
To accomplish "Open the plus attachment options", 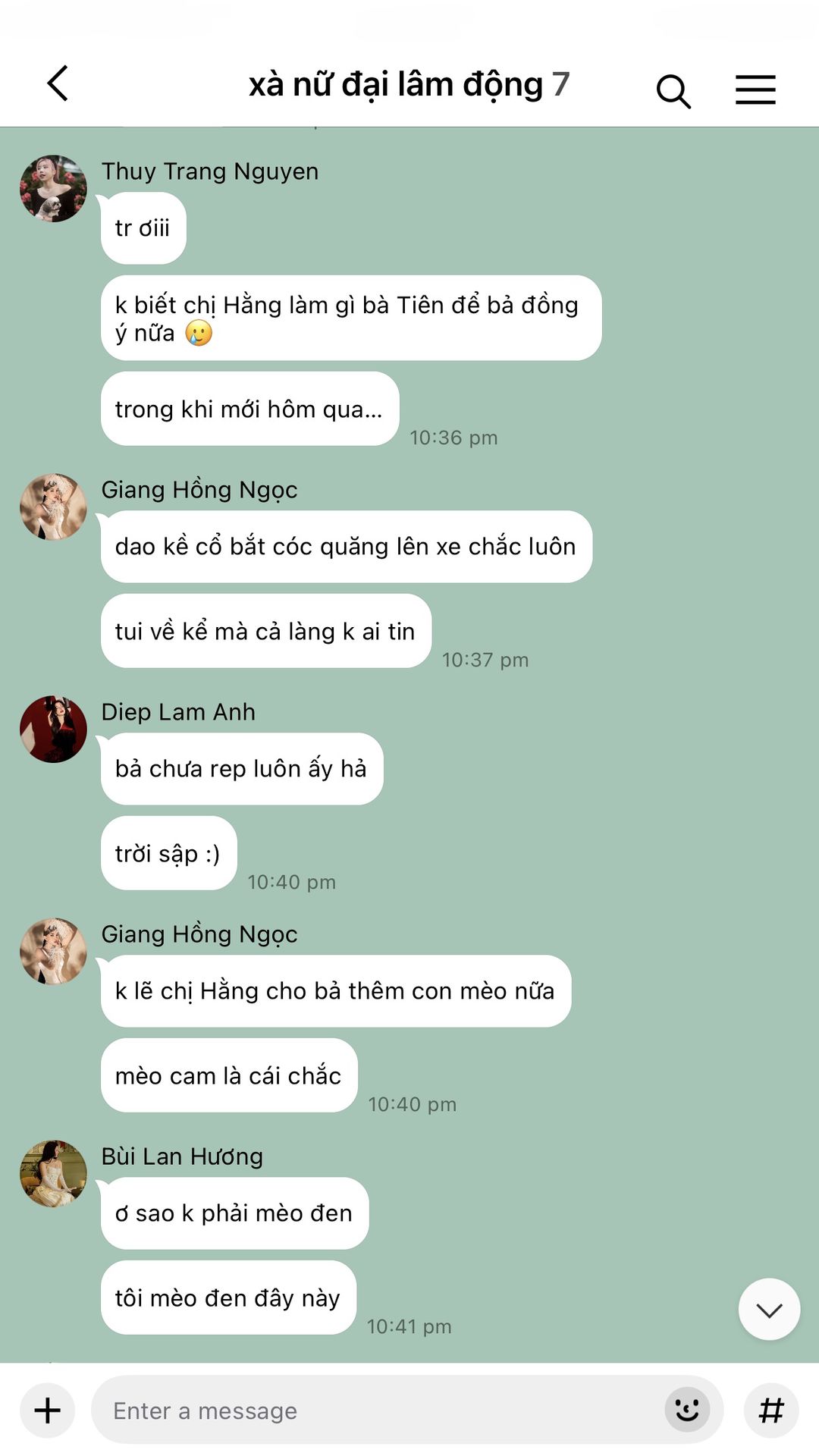I will [x=48, y=1410].
